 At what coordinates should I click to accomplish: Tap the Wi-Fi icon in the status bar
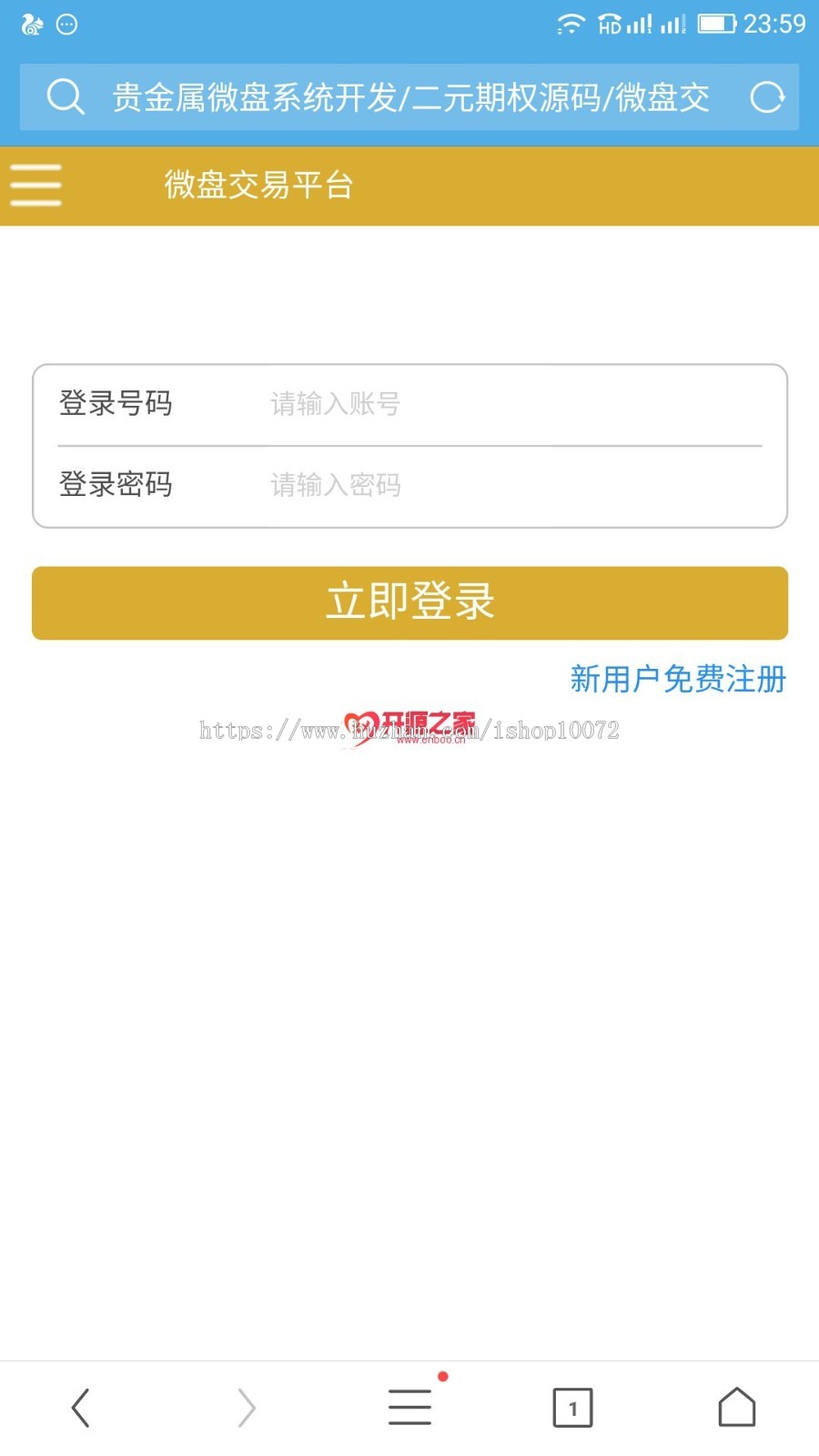pyautogui.click(x=570, y=24)
